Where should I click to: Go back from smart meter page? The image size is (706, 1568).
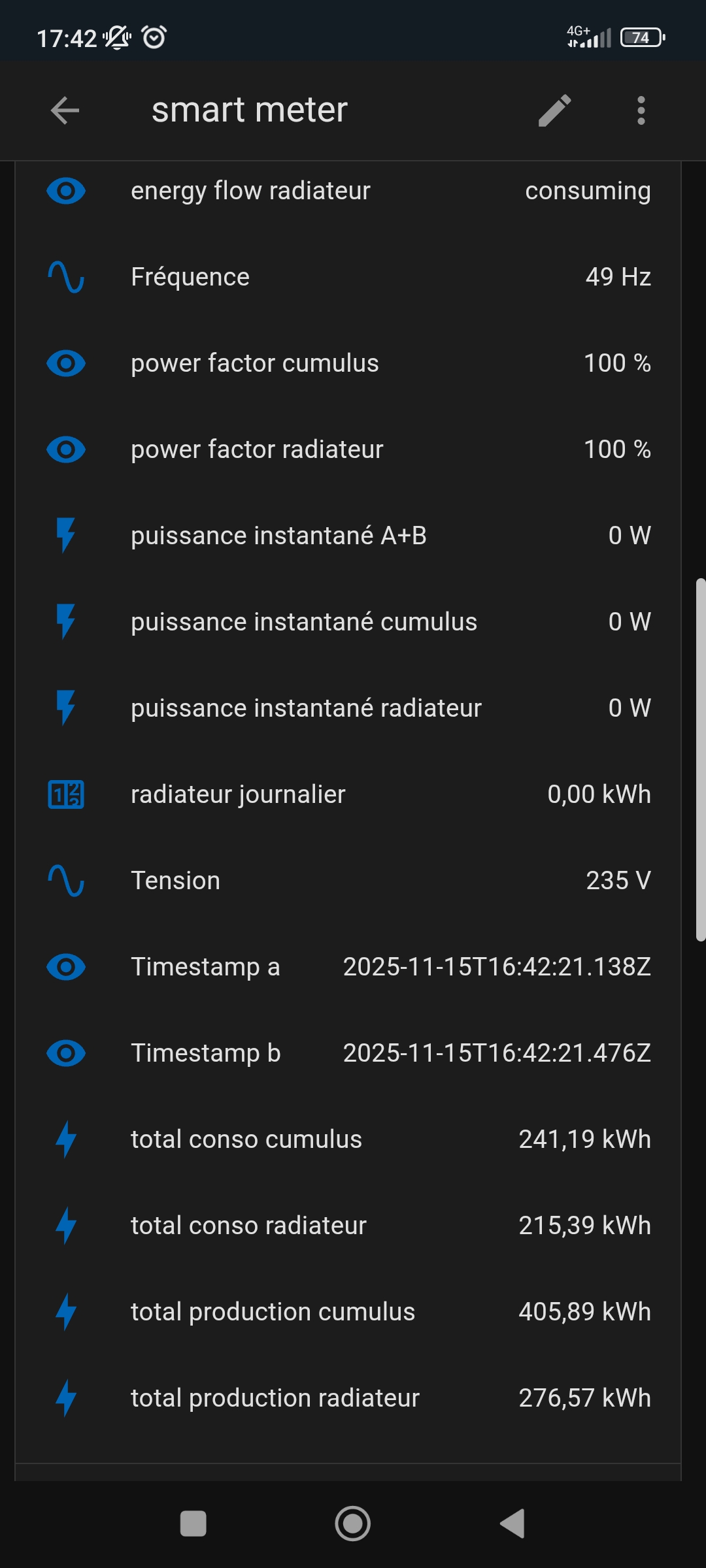point(65,110)
